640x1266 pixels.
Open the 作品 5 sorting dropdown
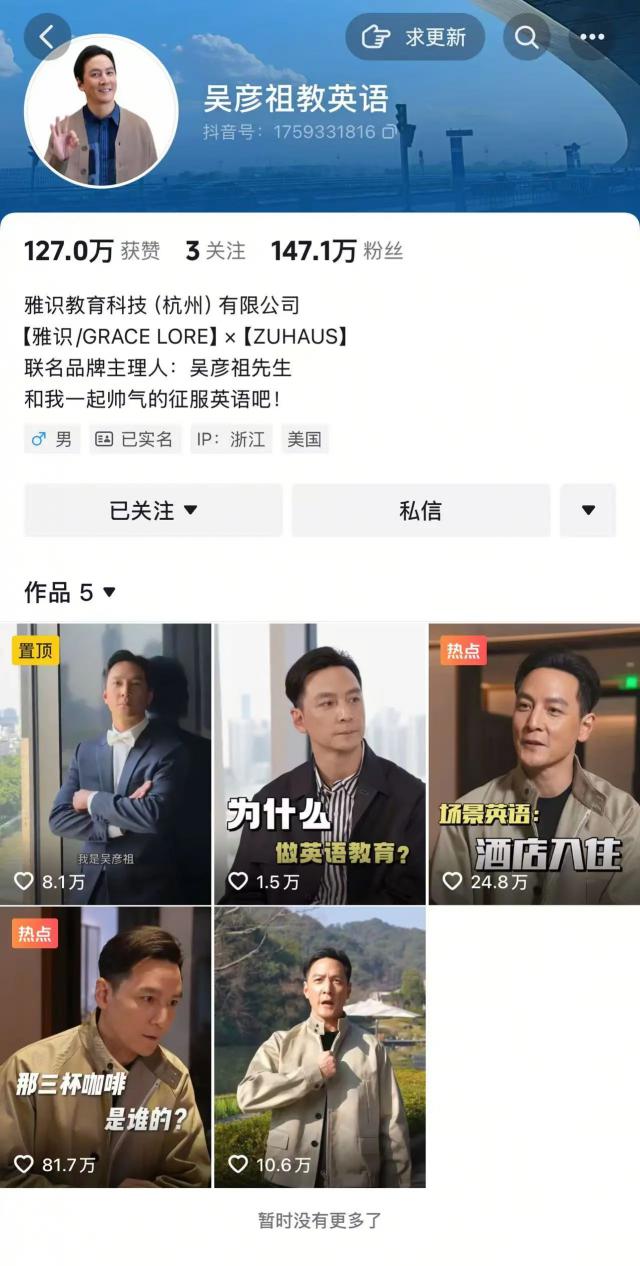point(70,592)
